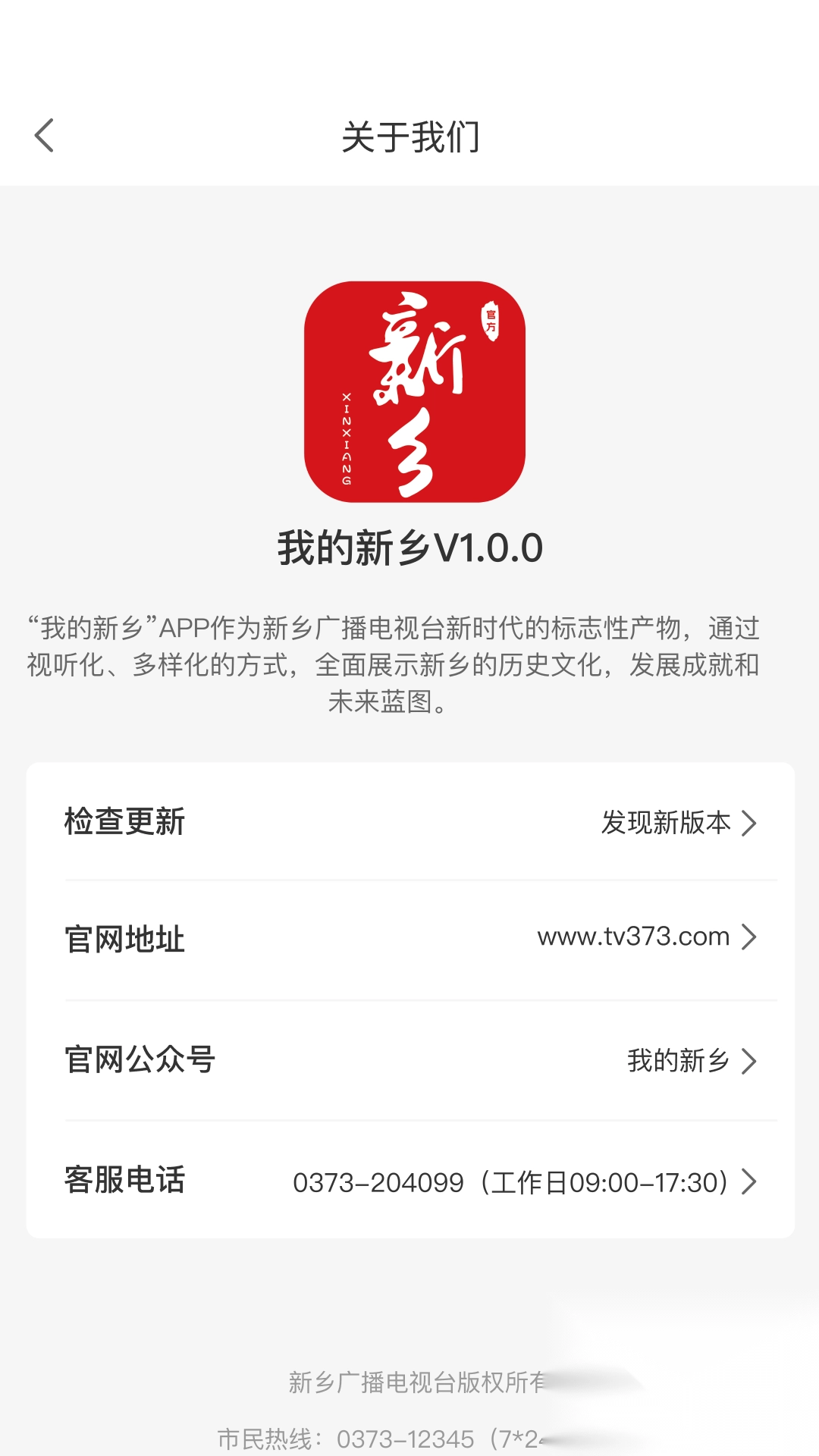Tap the 官网地址 row label
The image size is (819, 1456).
pyautogui.click(x=124, y=937)
